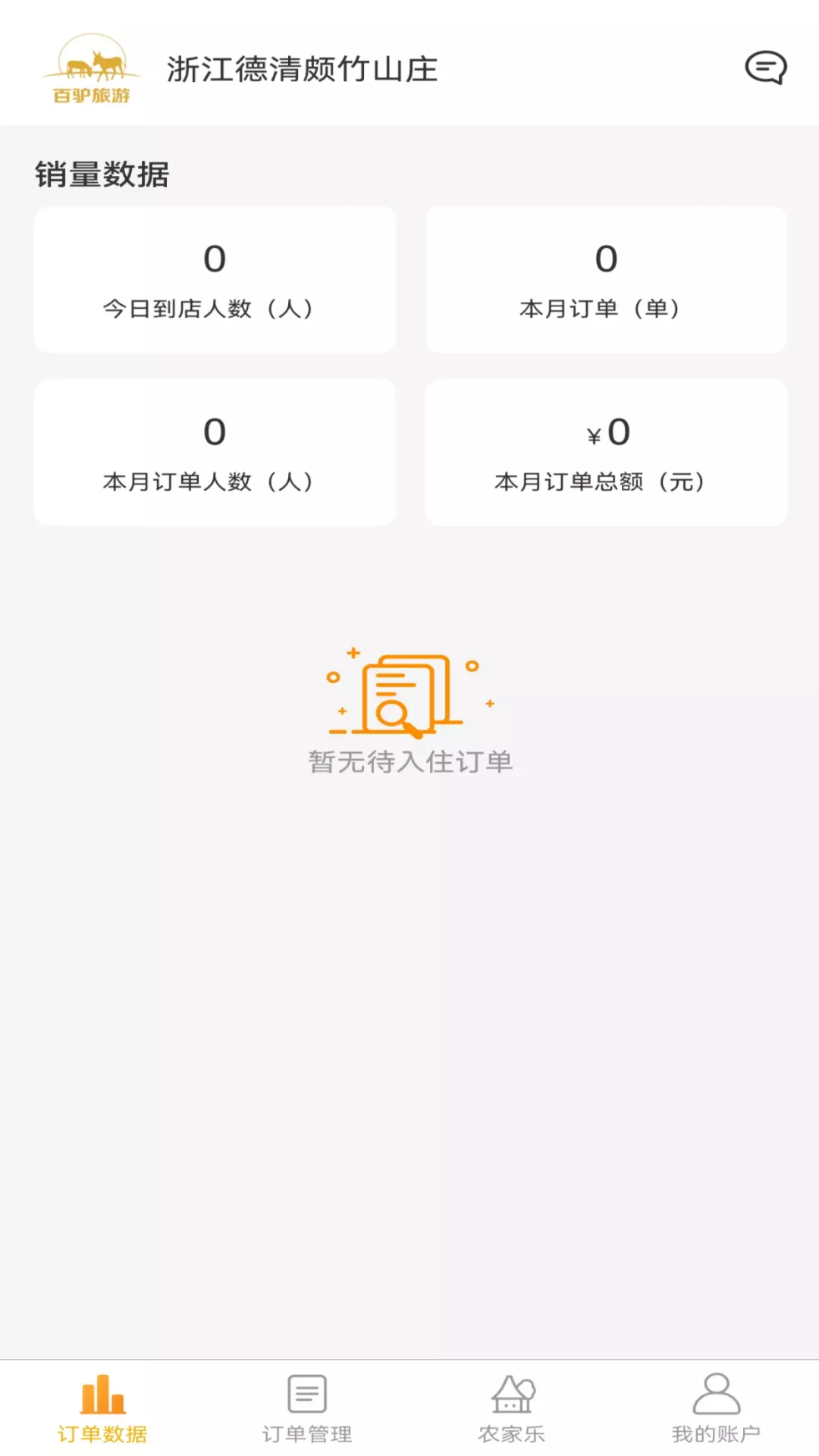This screenshot has height=1456, width=819.
Task: Open the 今日到店人数 card
Action: pos(215,280)
